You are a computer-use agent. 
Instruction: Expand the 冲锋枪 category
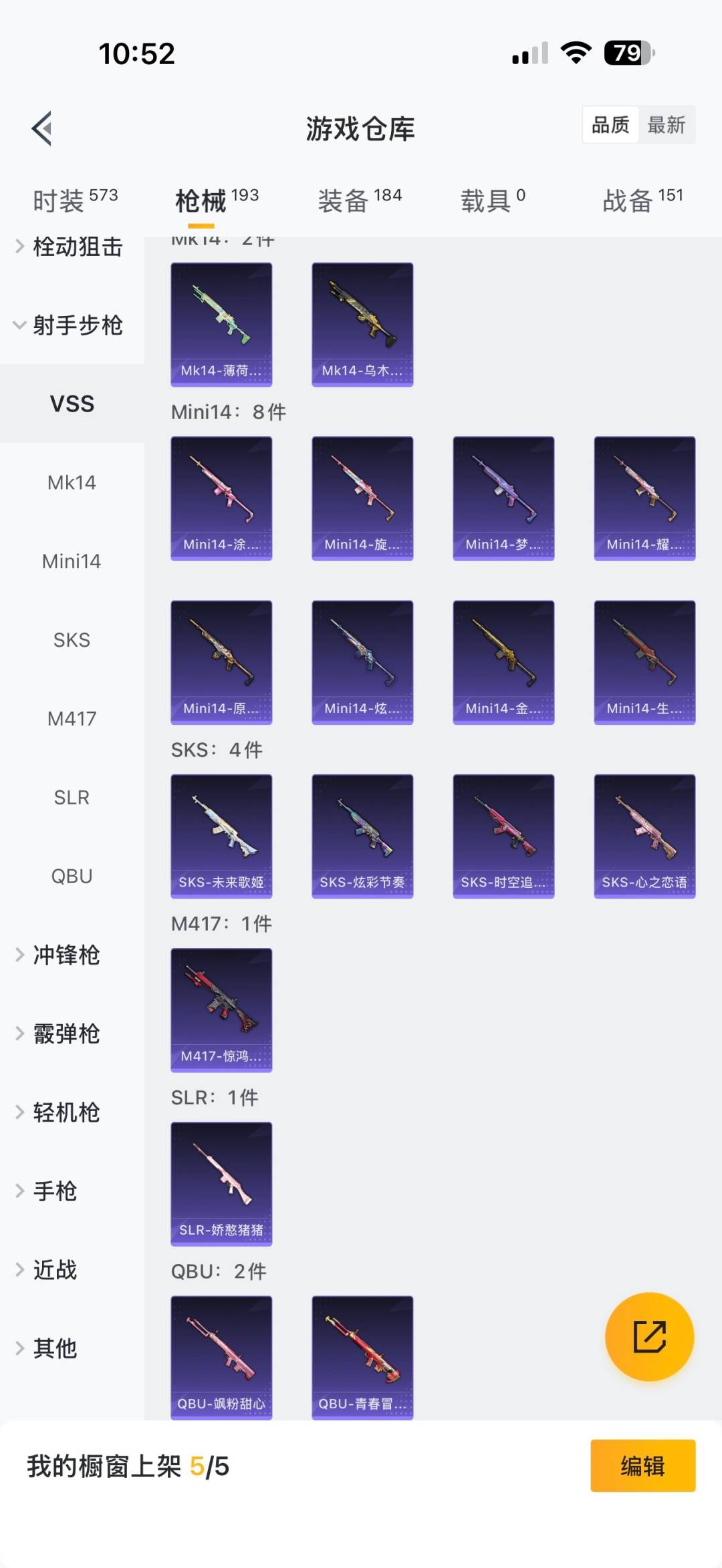tap(66, 955)
